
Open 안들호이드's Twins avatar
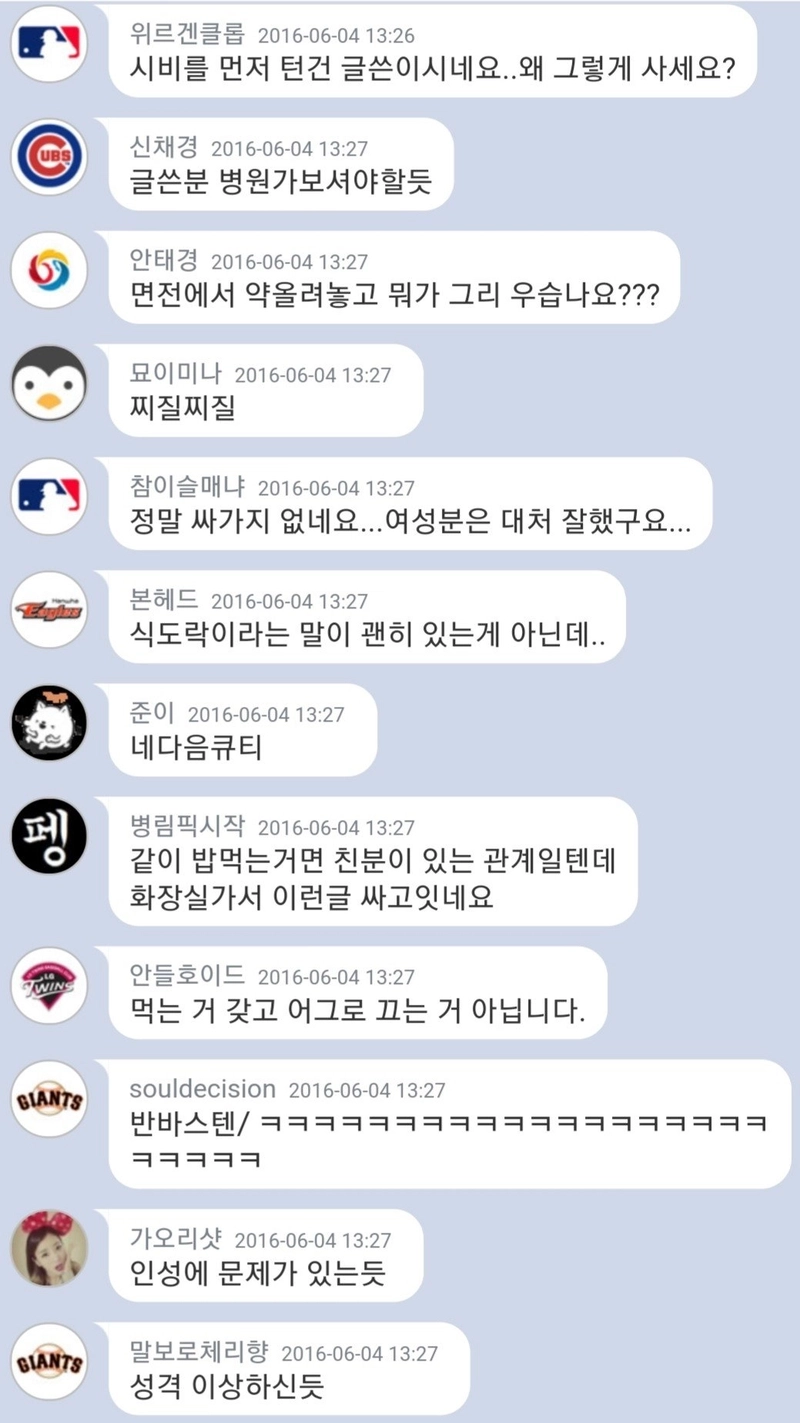(49, 985)
